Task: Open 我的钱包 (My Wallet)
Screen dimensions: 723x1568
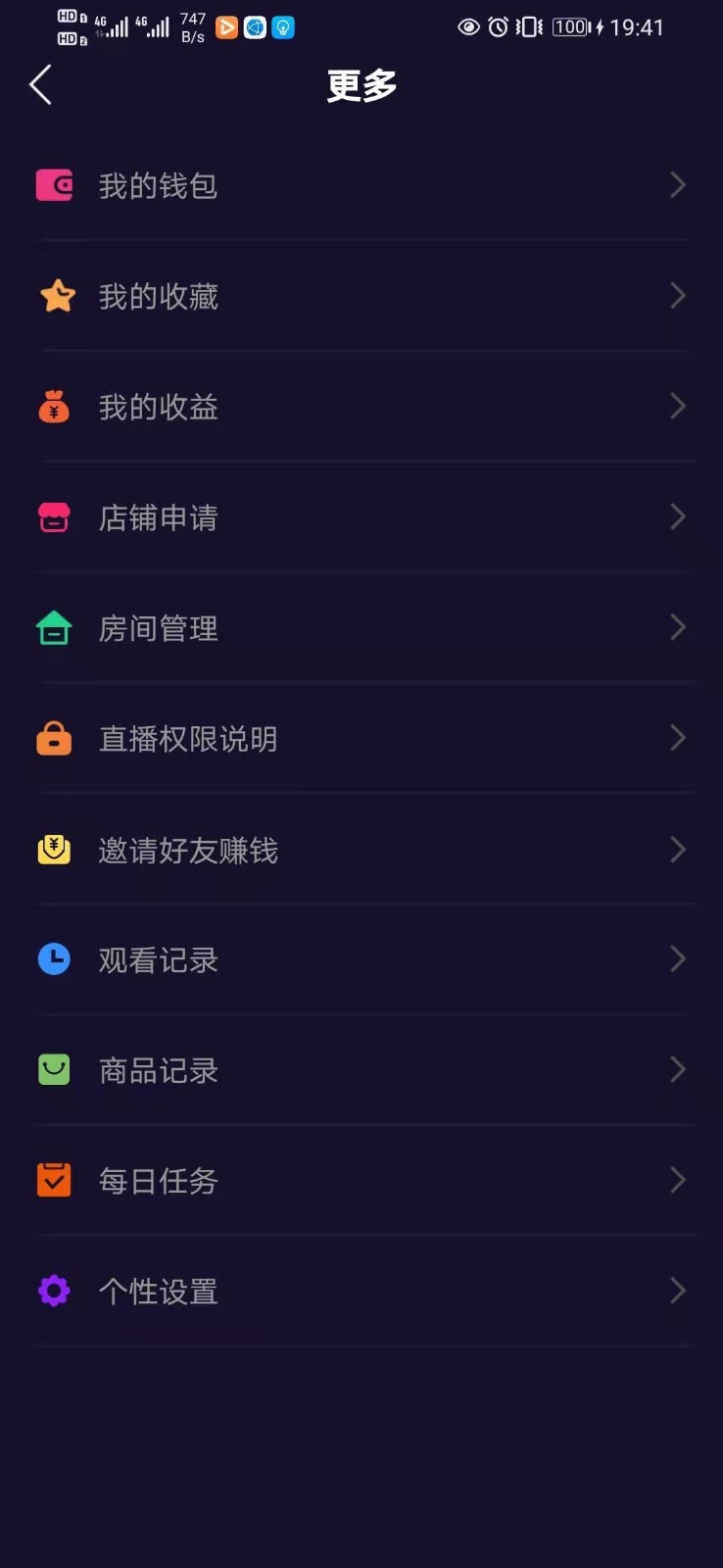Action: (x=361, y=185)
